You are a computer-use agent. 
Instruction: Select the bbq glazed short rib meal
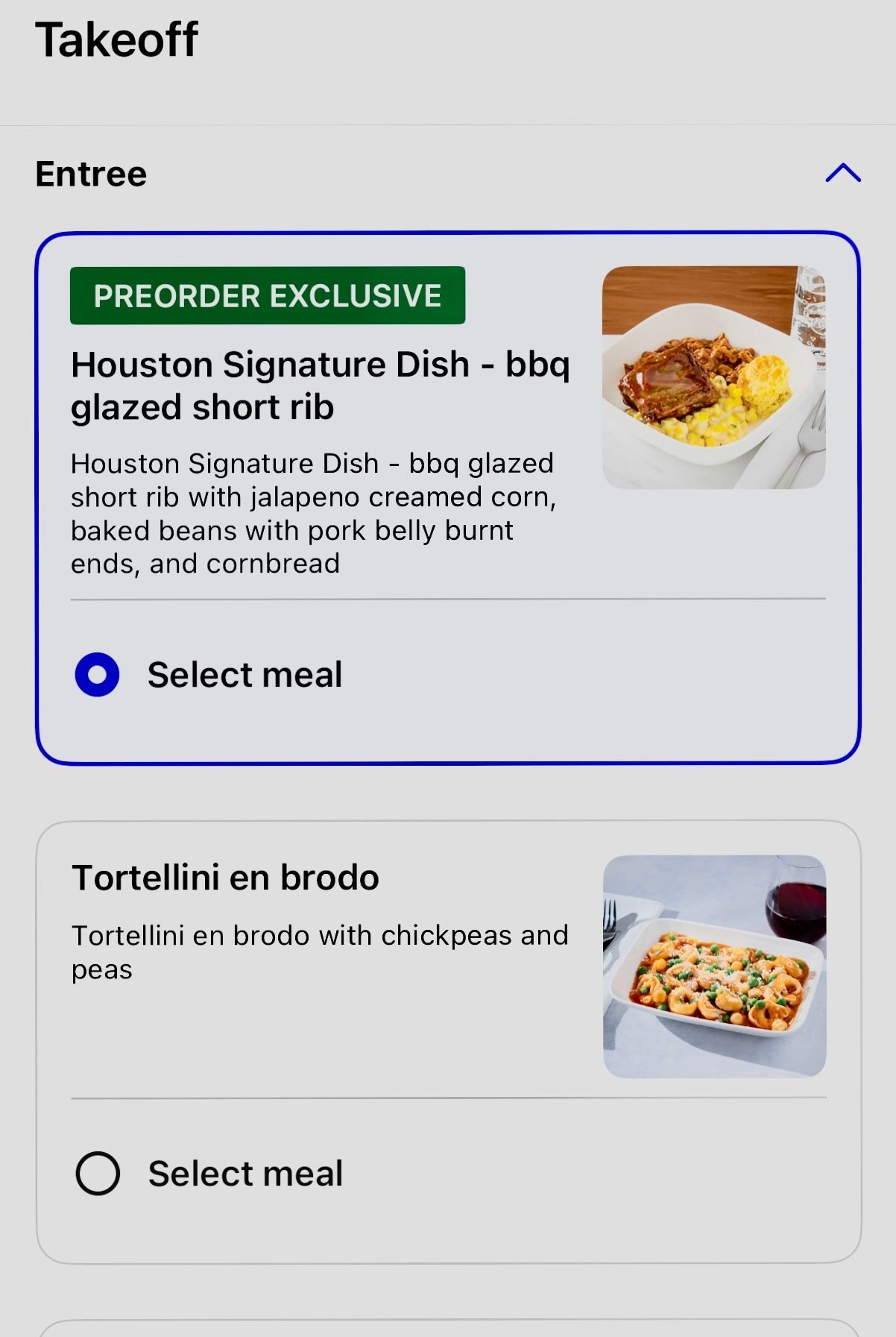tap(98, 675)
